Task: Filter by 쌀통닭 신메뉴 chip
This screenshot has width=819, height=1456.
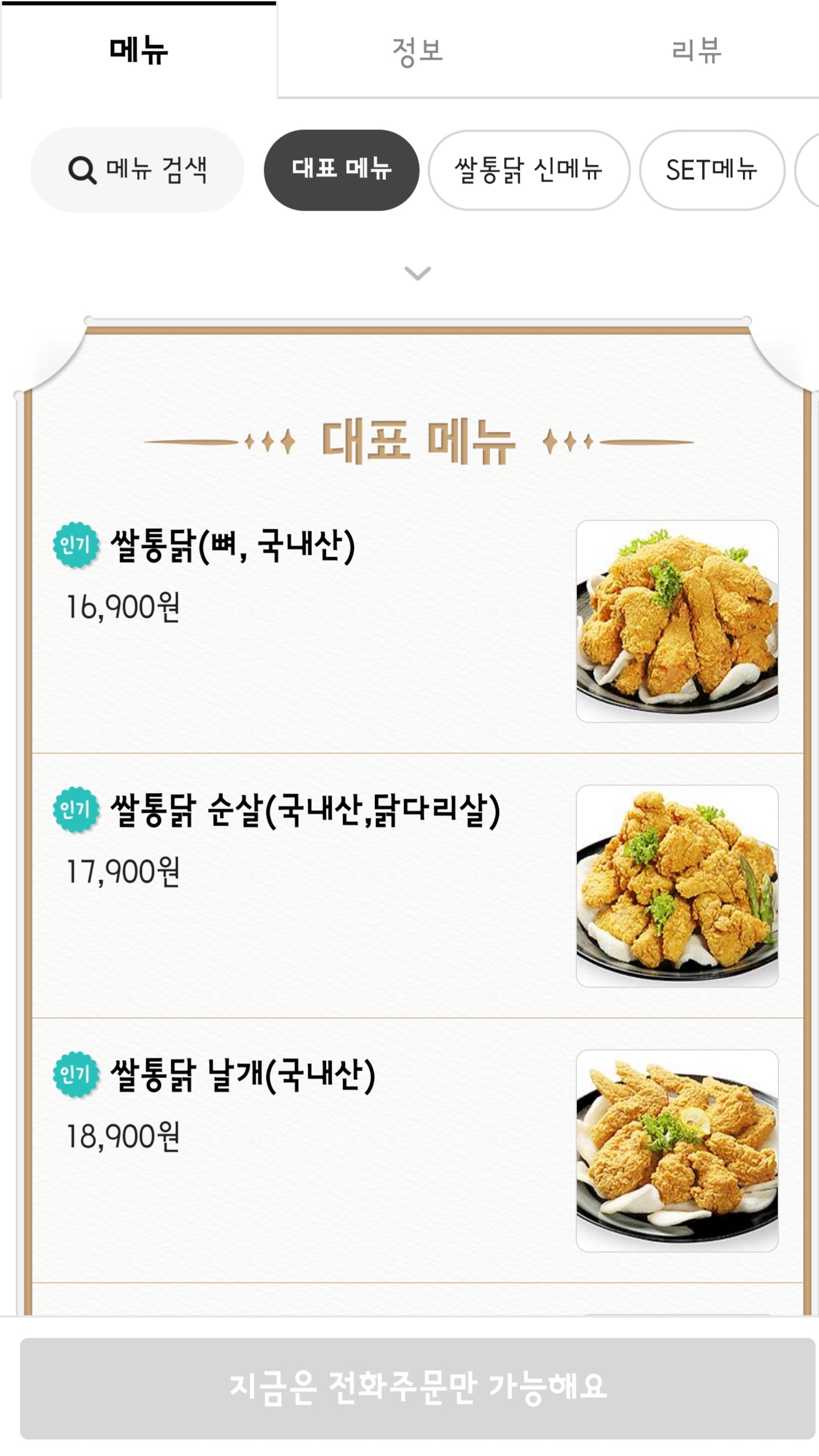Action: click(x=529, y=170)
